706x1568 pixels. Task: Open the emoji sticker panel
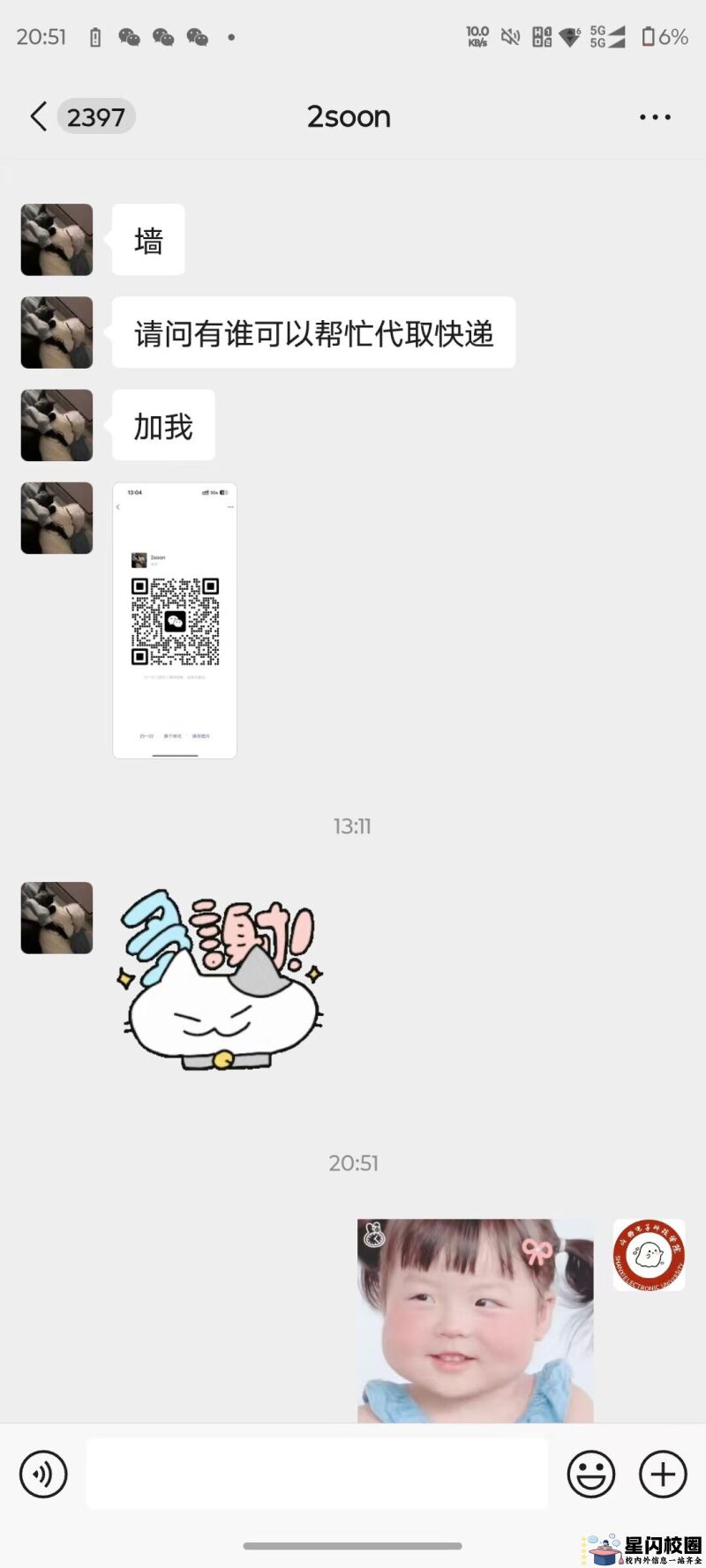coord(590,1474)
